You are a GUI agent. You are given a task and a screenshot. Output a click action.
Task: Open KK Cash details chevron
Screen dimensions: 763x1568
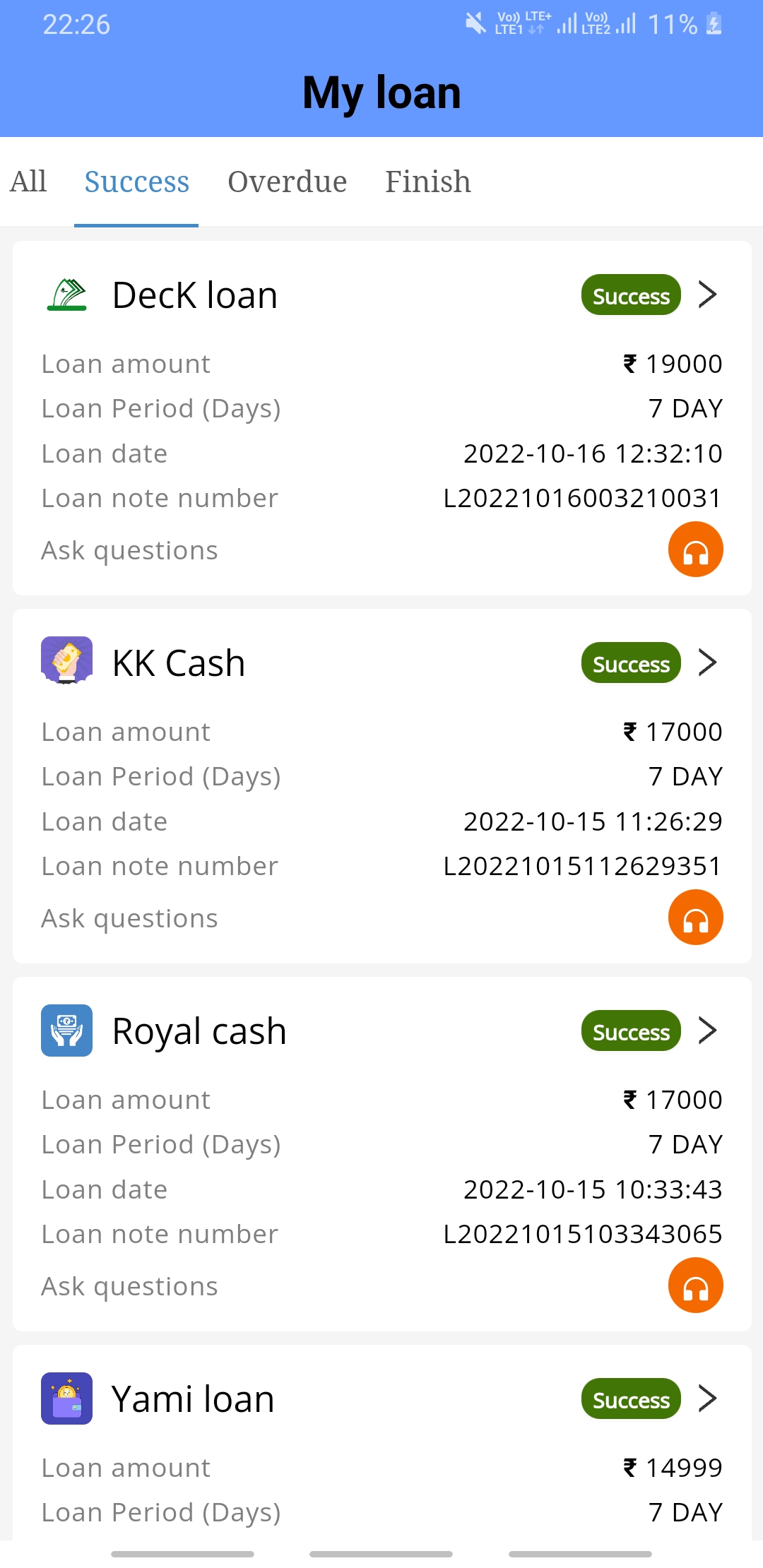click(707, 663)
